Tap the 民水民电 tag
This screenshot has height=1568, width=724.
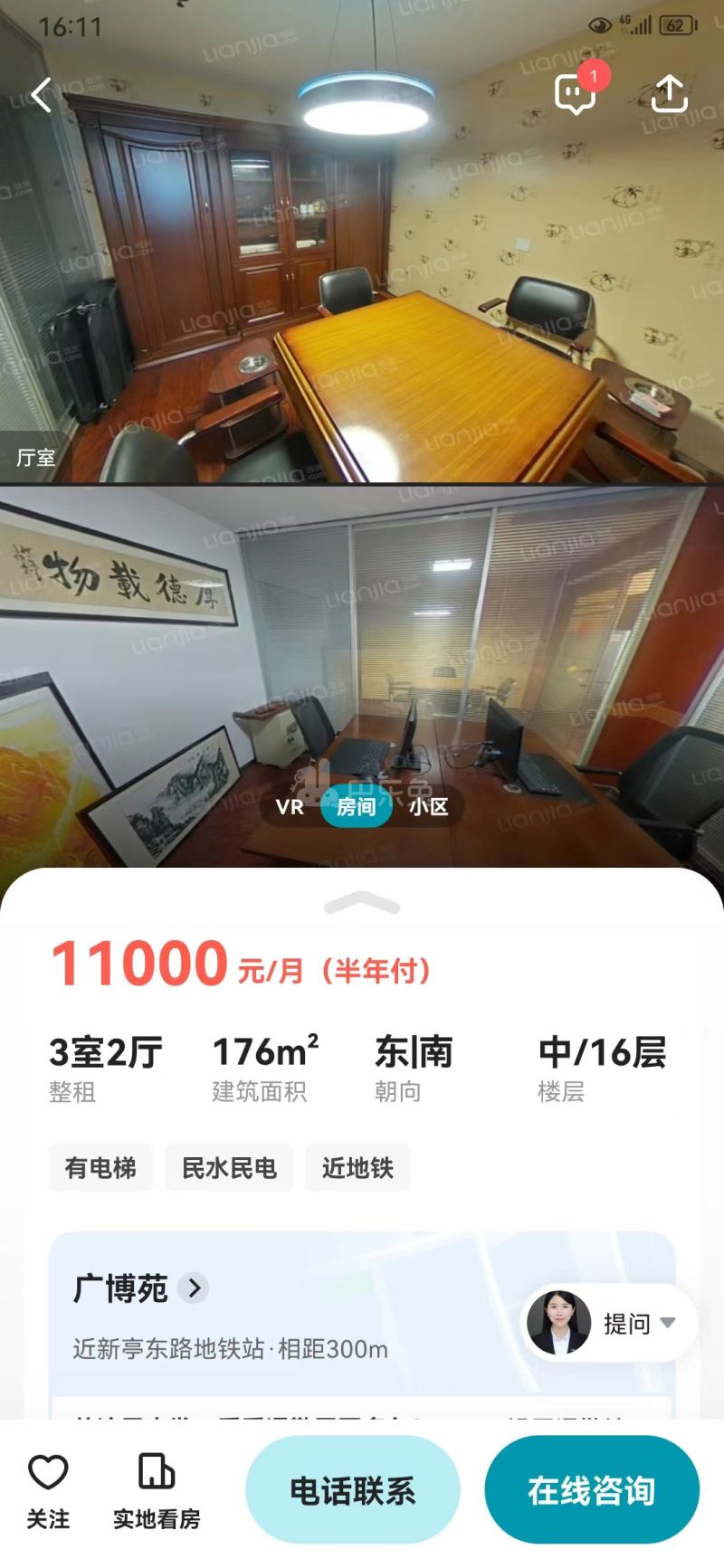coord(229,1167)
